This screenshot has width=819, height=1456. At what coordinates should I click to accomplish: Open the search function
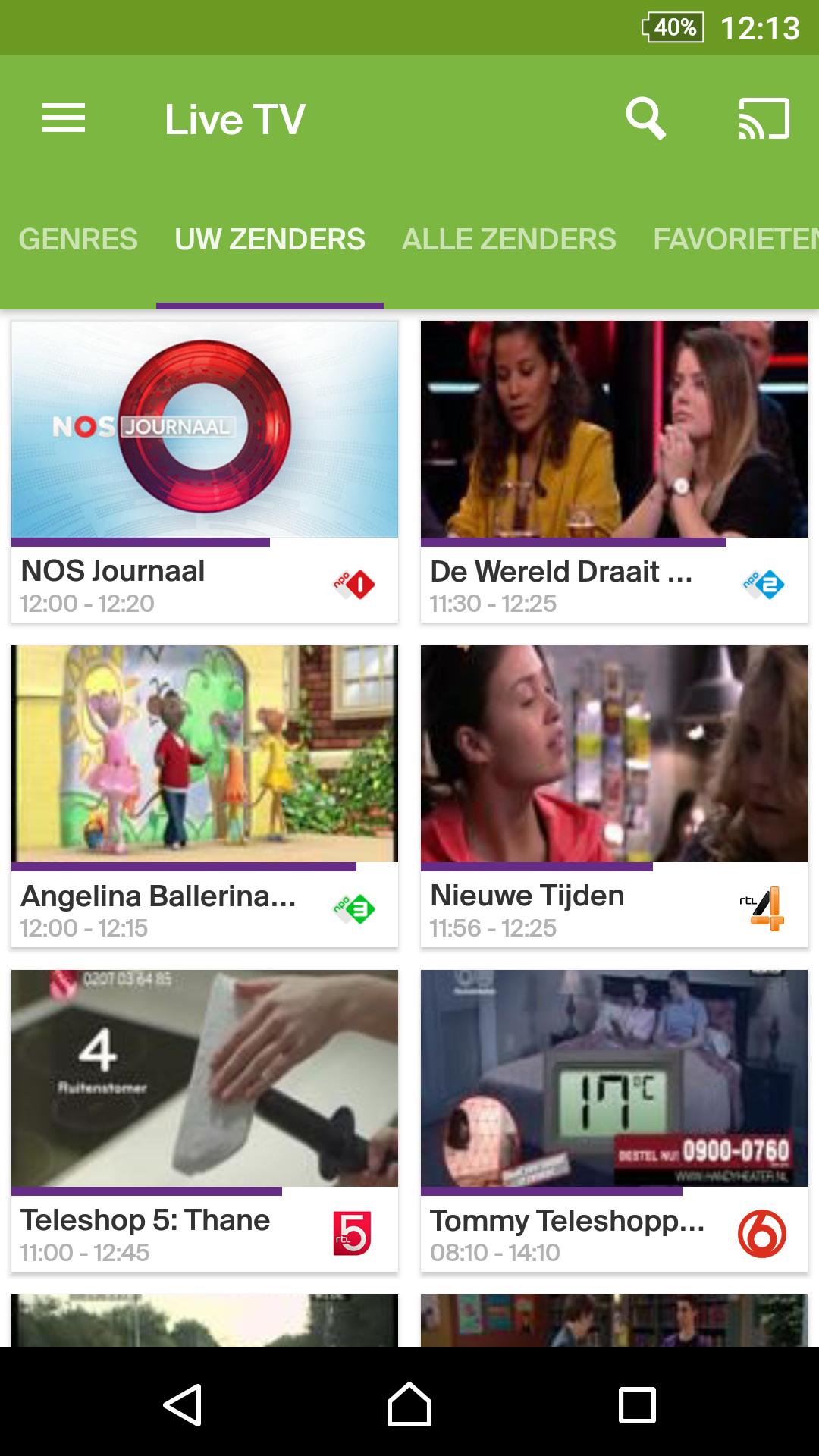(645, 118)
